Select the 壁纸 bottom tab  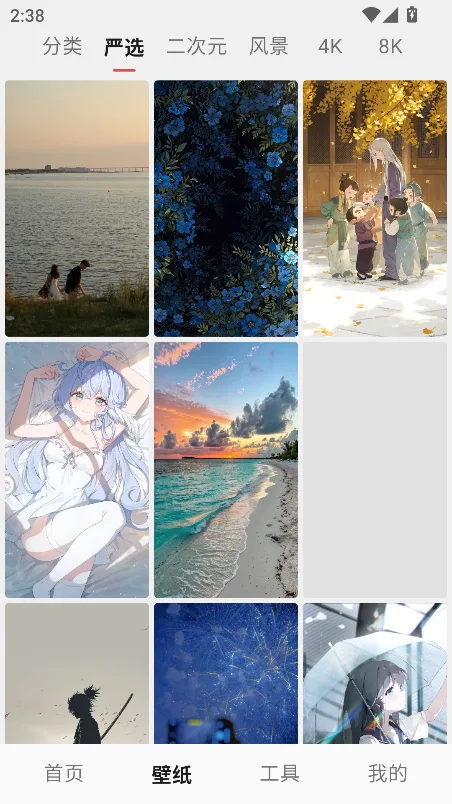tap(172, 774)
